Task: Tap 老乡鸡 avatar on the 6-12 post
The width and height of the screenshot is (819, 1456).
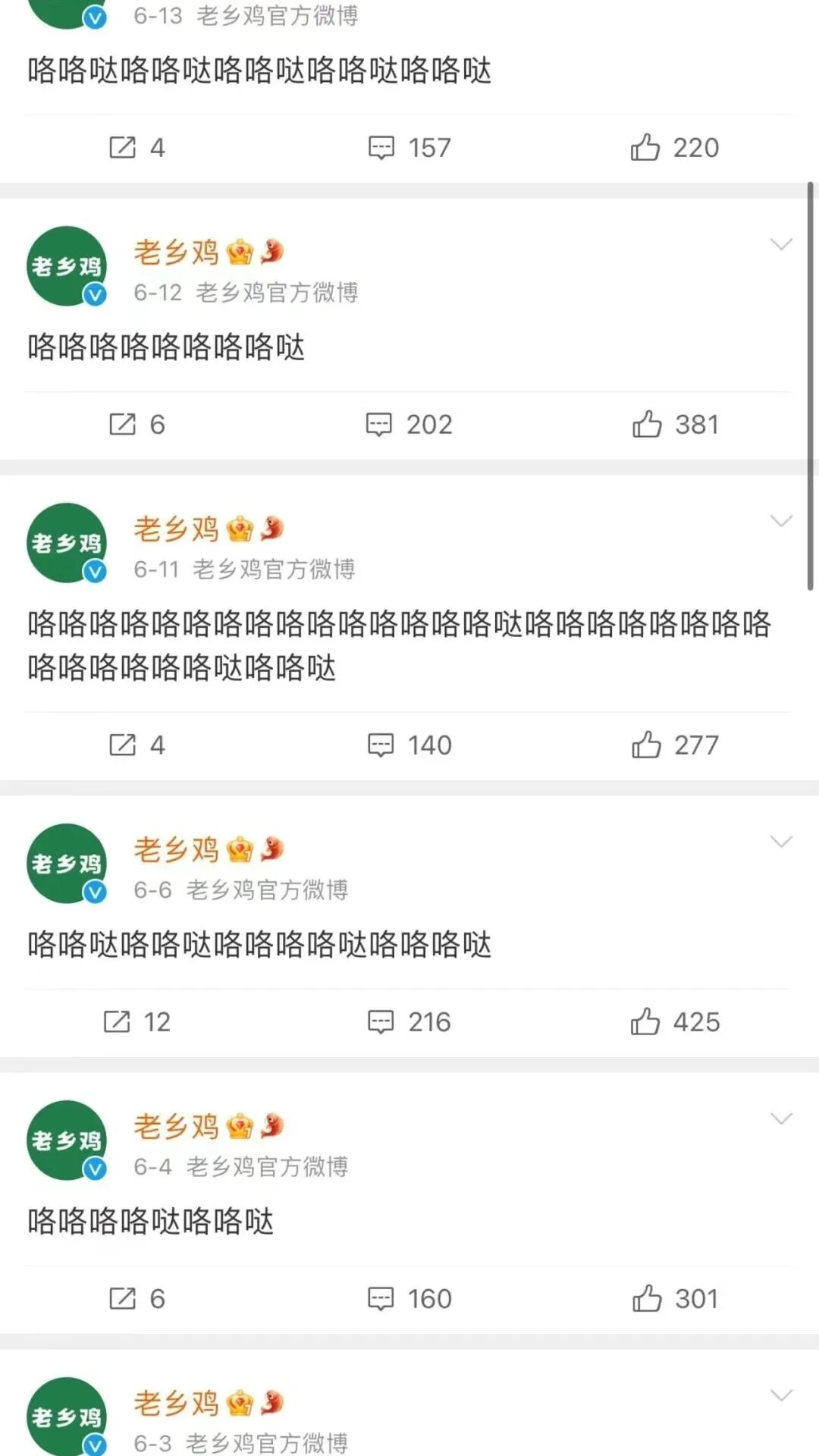Action: point(67,266)
